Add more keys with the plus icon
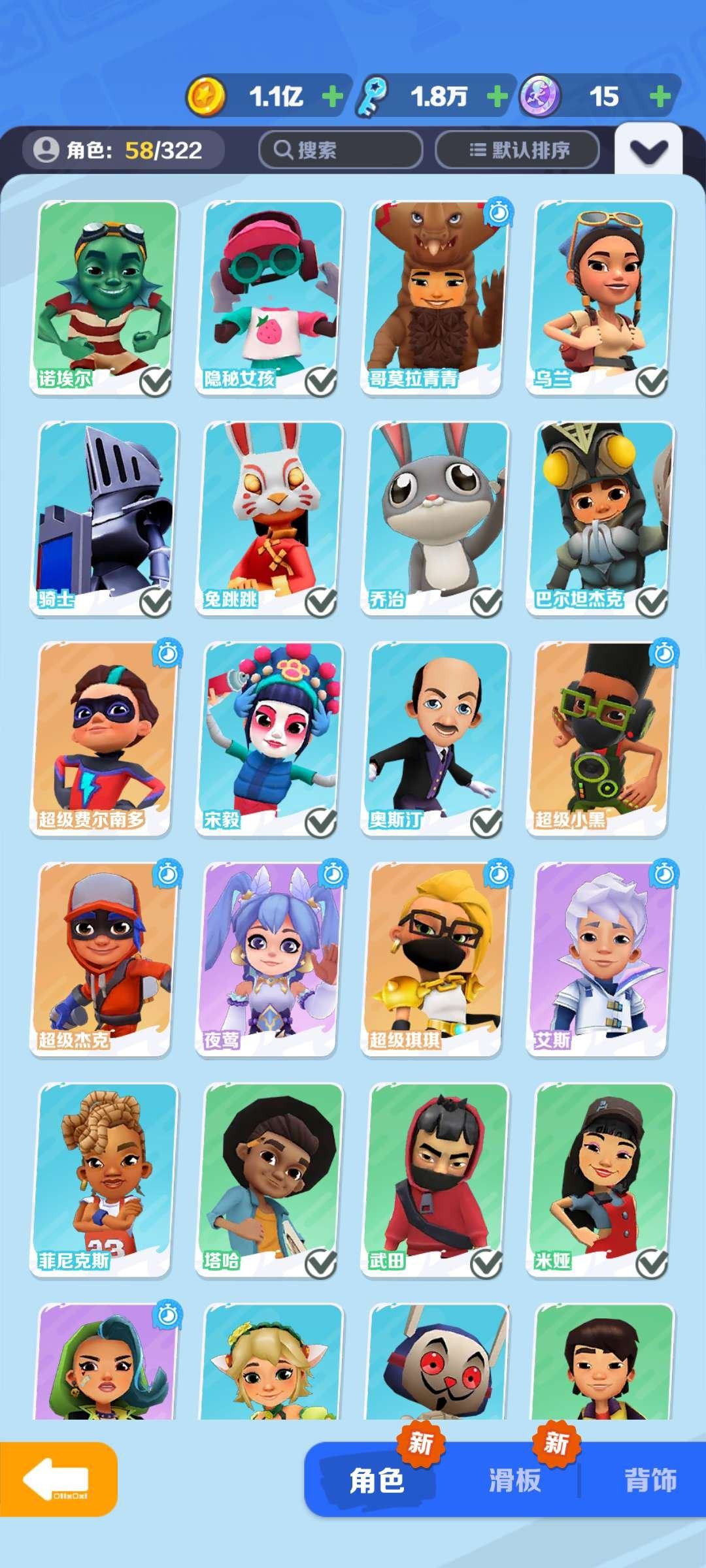Screen dimensions: 706x1568 [x=497, y=97]
